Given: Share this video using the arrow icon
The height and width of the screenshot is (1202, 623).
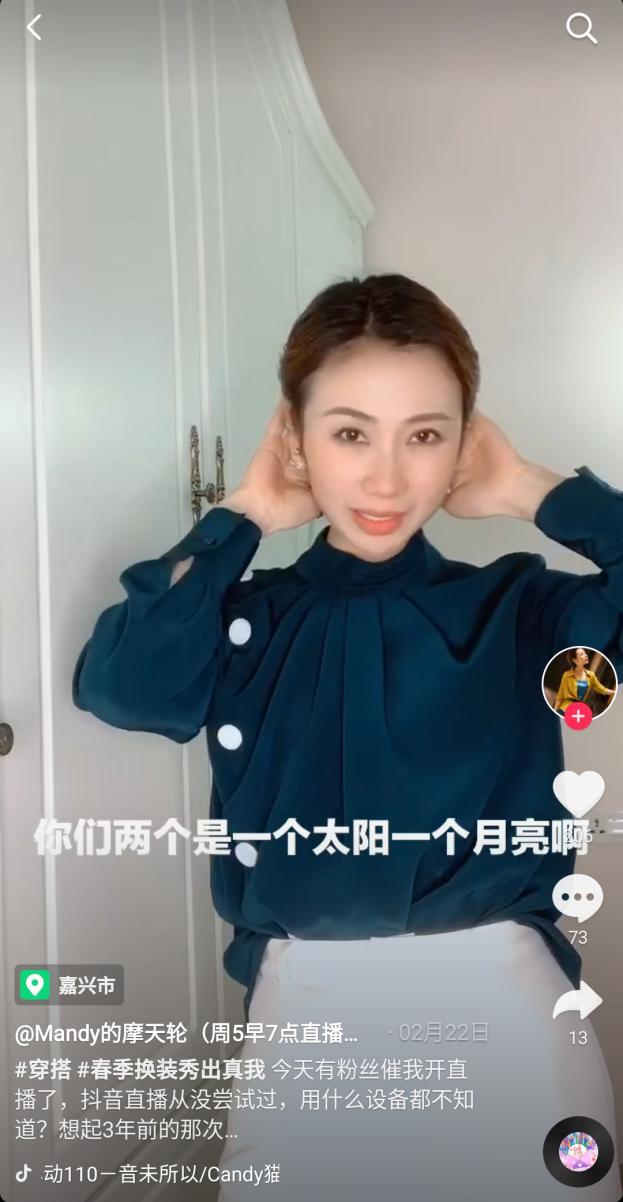Looking at the screenshot, I should (x=578, y=1001).
